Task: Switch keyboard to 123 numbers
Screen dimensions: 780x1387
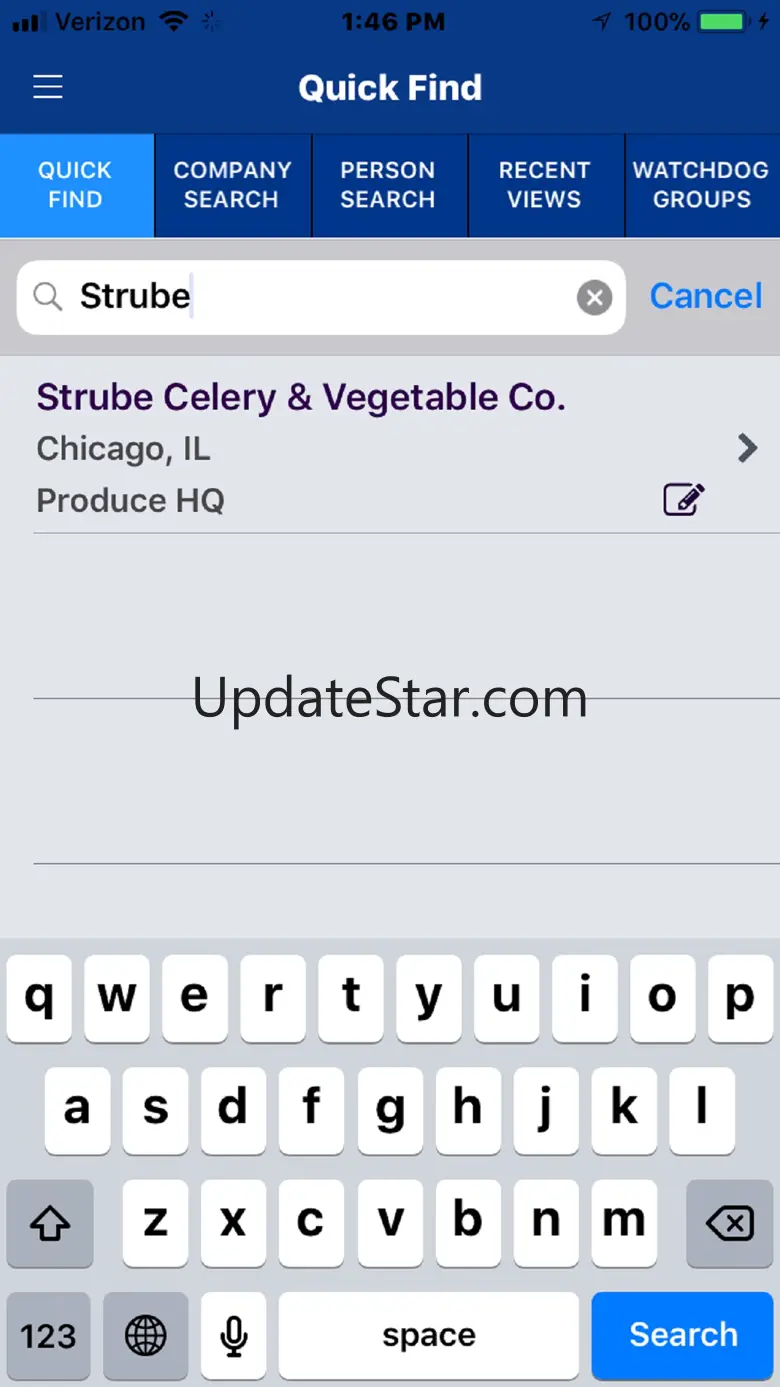Action: tap(49, 1335)
